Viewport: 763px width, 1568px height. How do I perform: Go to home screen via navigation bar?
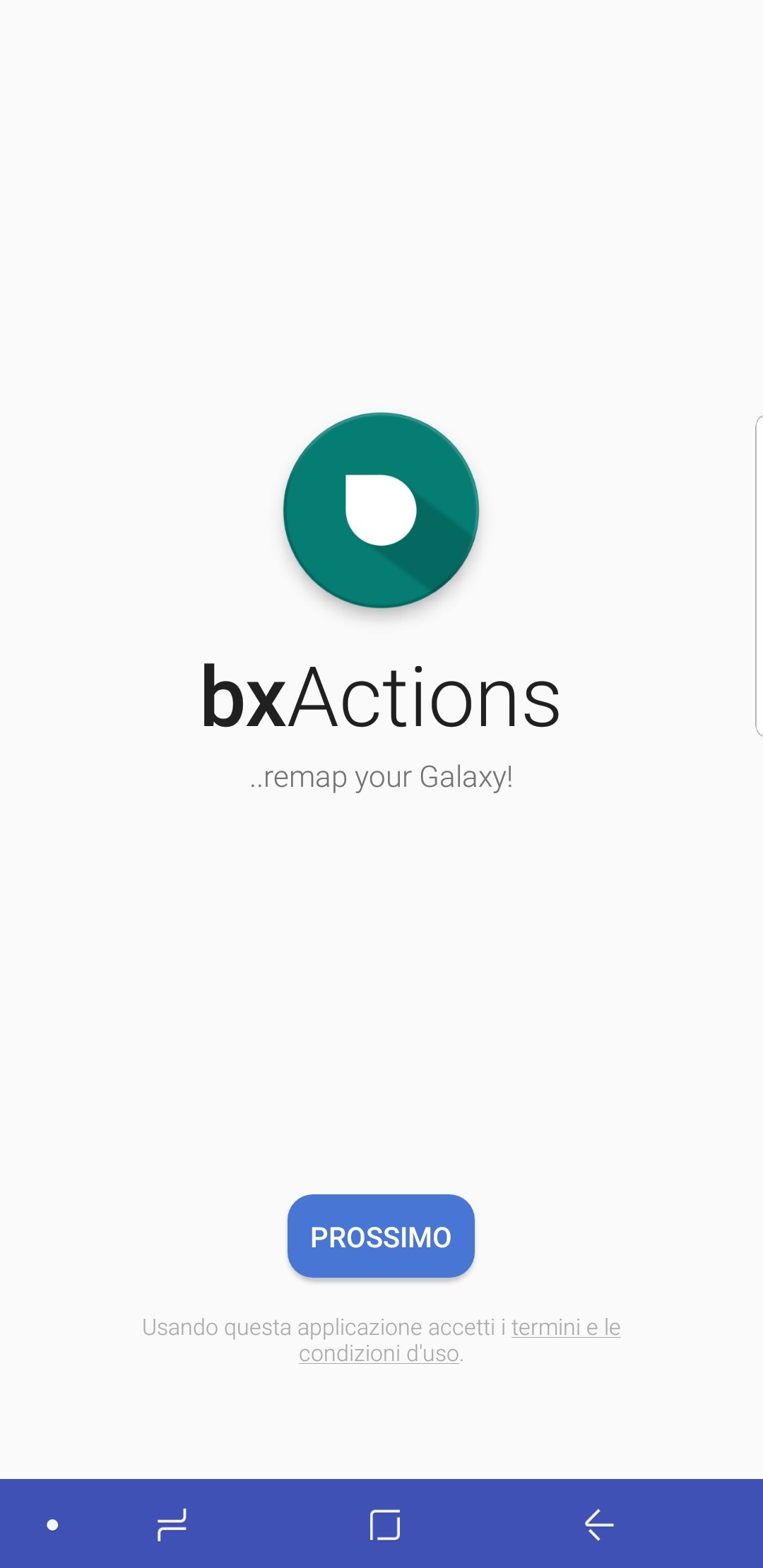coord(384,1524)
